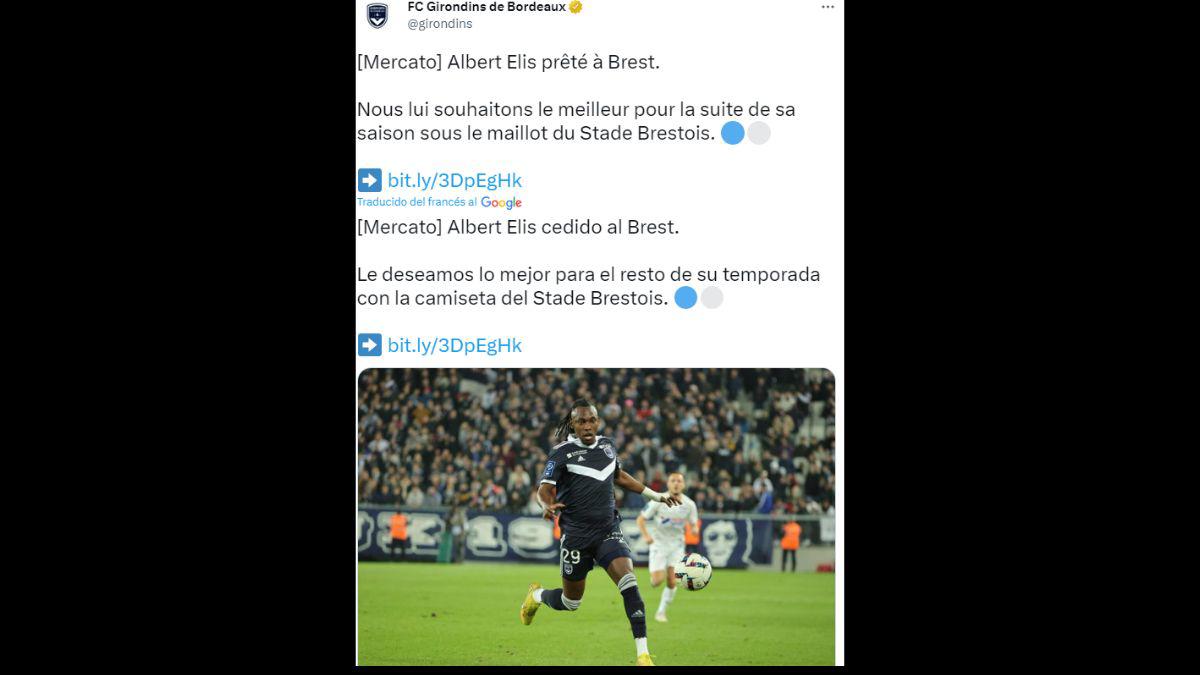Image resolution: width=1200 pixels, height=675 pixels.
Task: View the attached match photo of Albert Elis
Action: (596, 516)
